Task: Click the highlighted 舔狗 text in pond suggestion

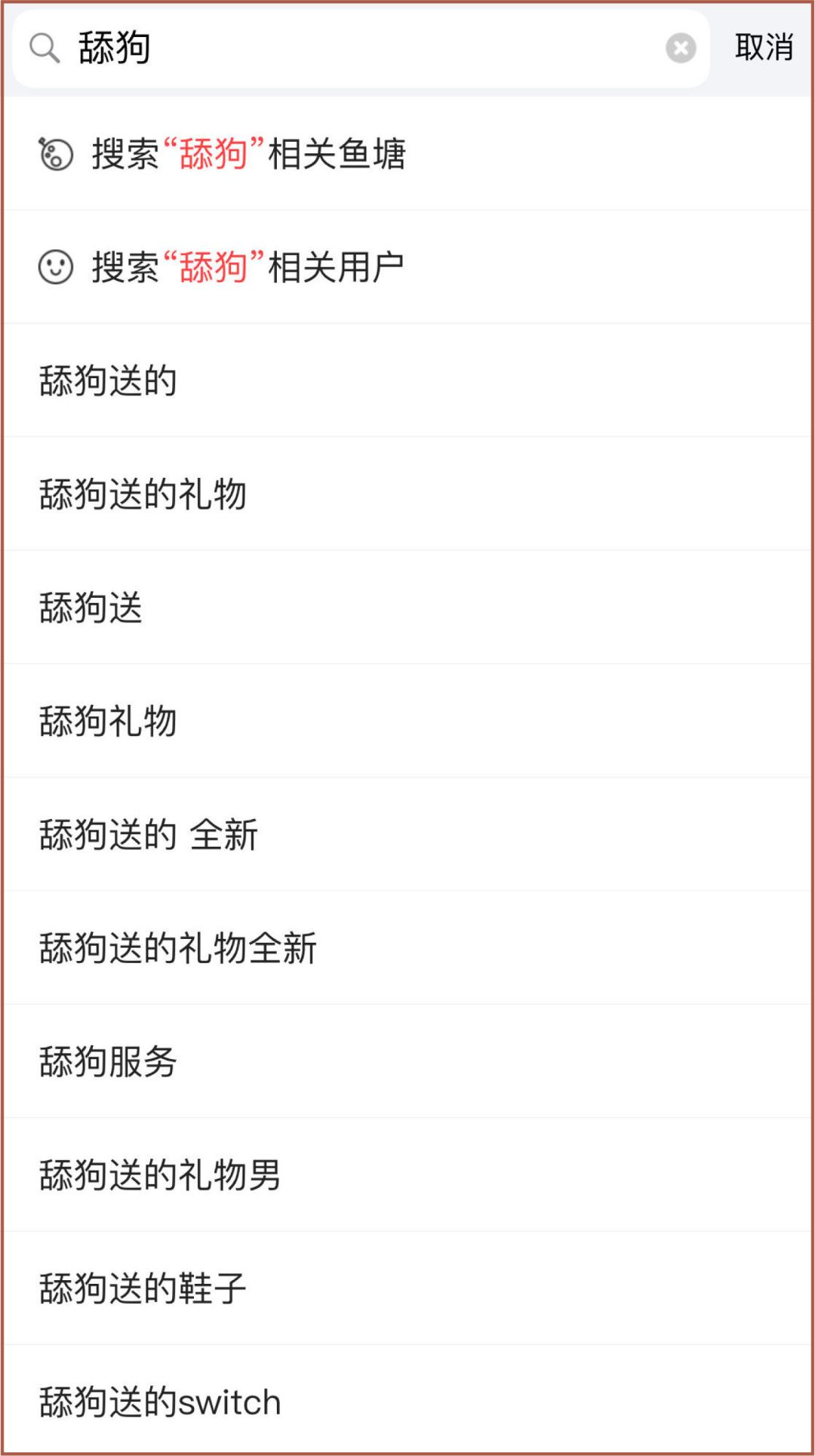Action: pos(213,153)
